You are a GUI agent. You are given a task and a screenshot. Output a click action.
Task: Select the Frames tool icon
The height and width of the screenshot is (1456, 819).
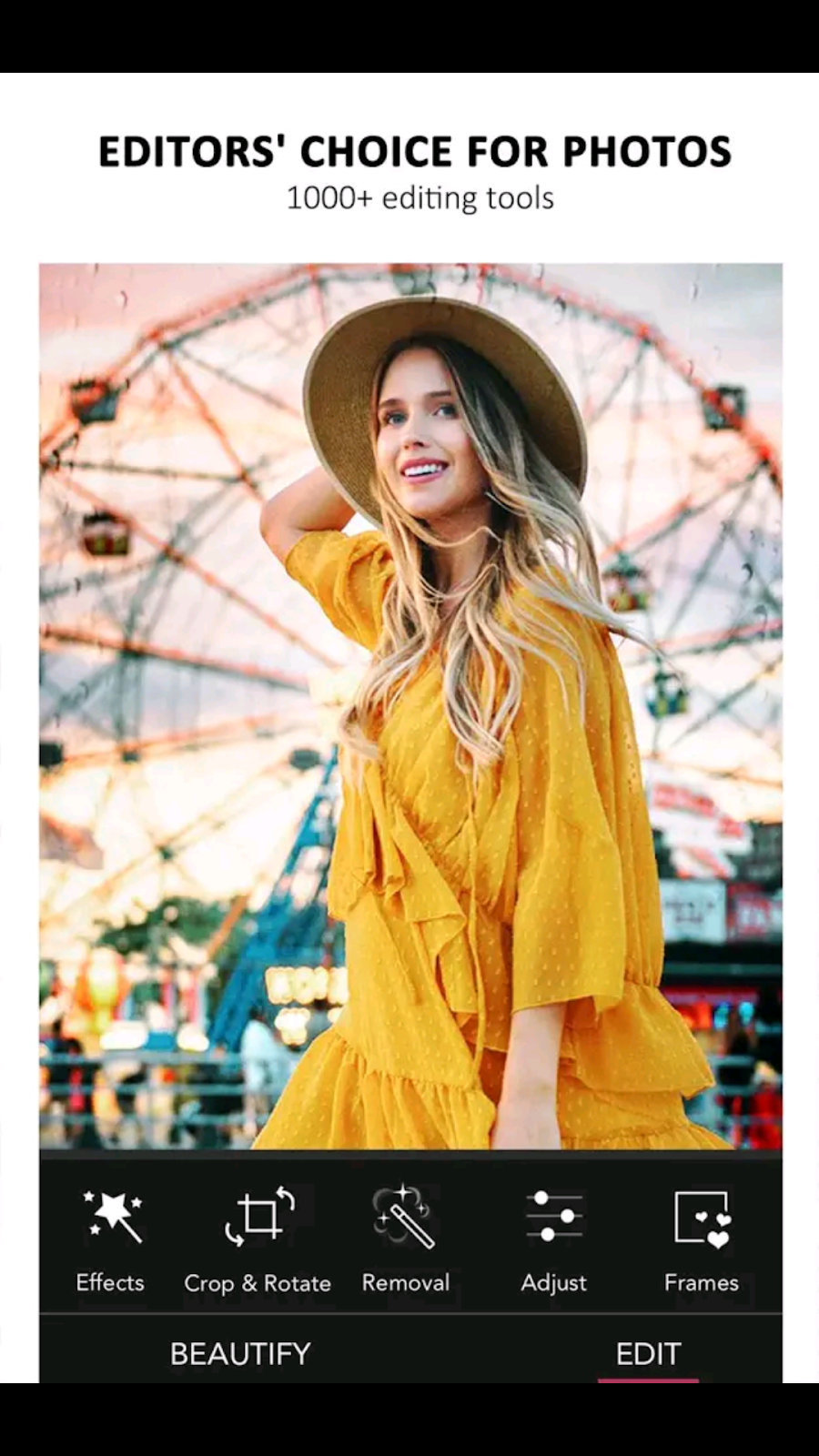point(701,1218)
